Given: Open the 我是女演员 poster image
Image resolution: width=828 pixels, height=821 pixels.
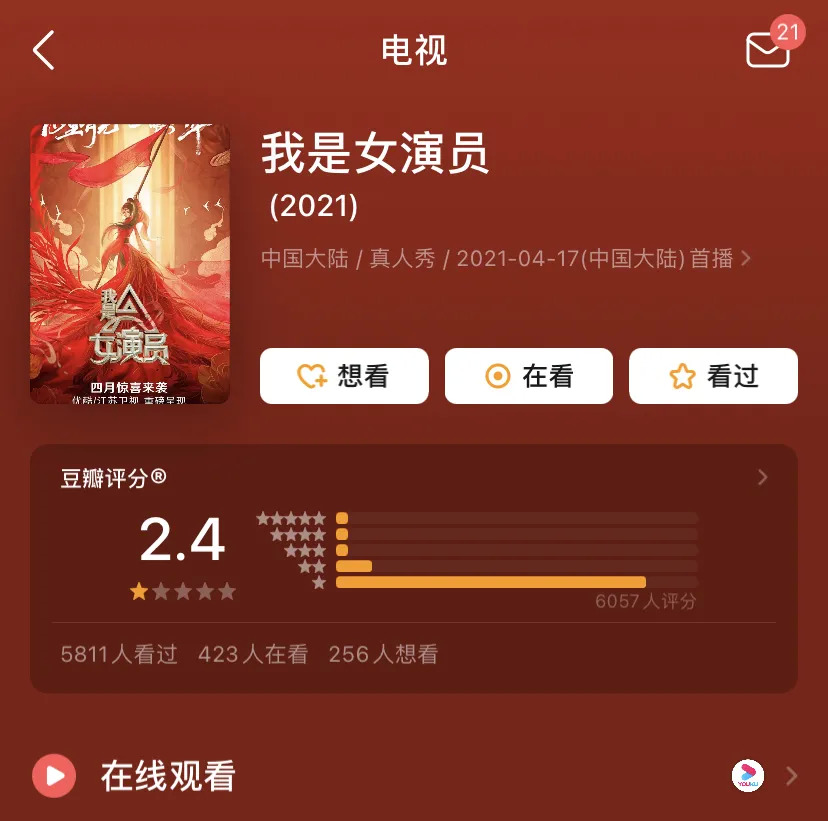Looking at the screenshot, I should coord(130,264).
